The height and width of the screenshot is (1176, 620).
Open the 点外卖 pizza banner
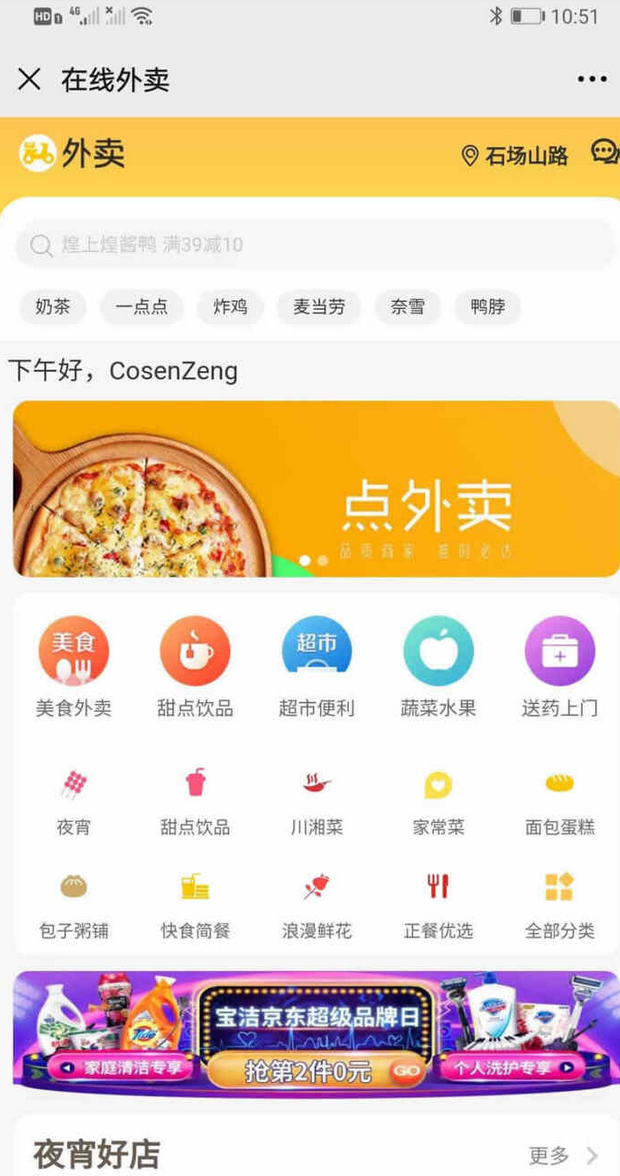[316, 489]
